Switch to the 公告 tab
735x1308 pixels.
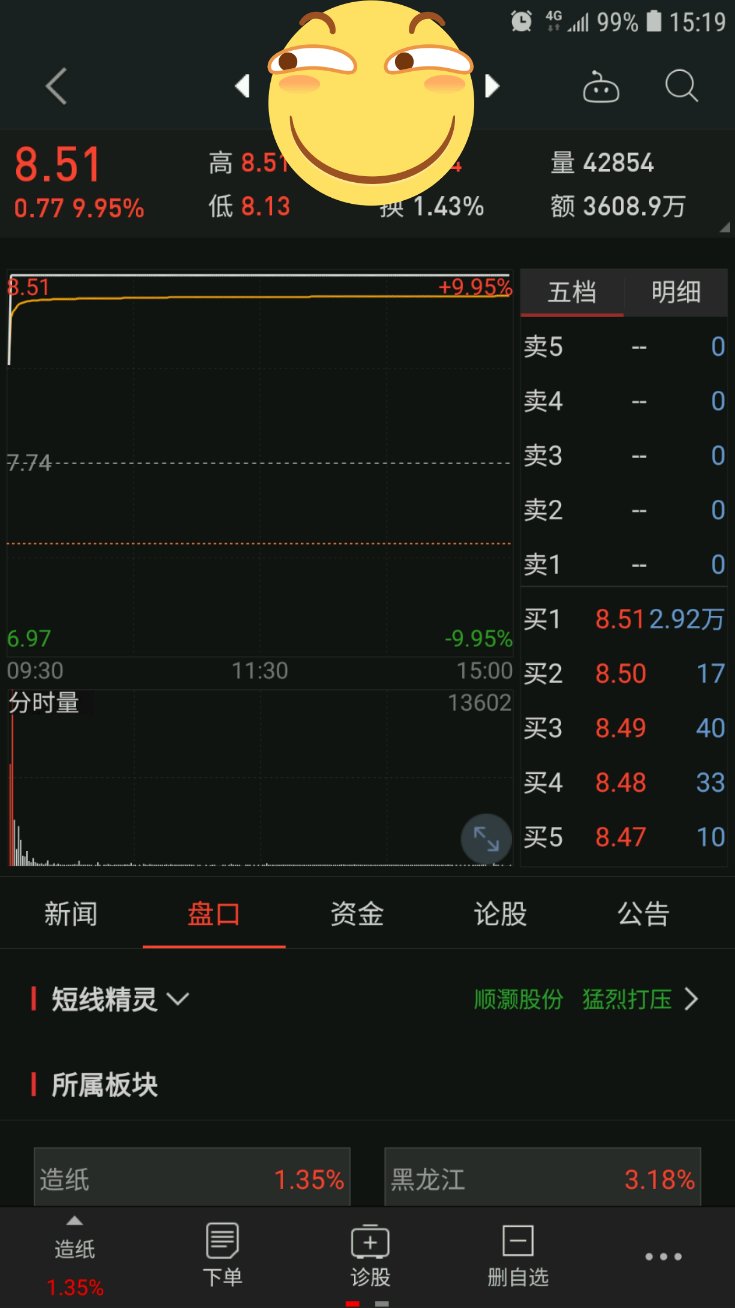pos(643,914)
